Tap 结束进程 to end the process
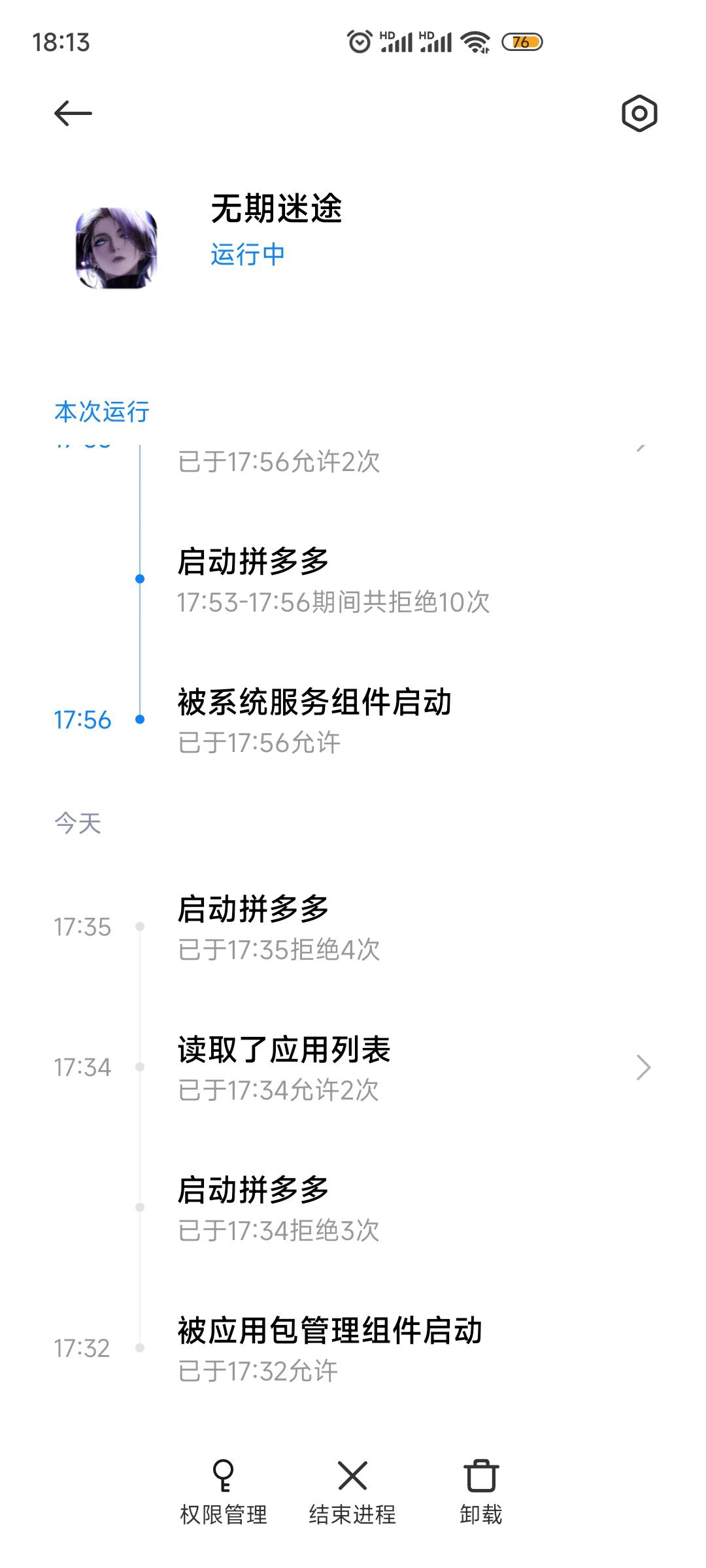706x1568 pixels. 352,1492
